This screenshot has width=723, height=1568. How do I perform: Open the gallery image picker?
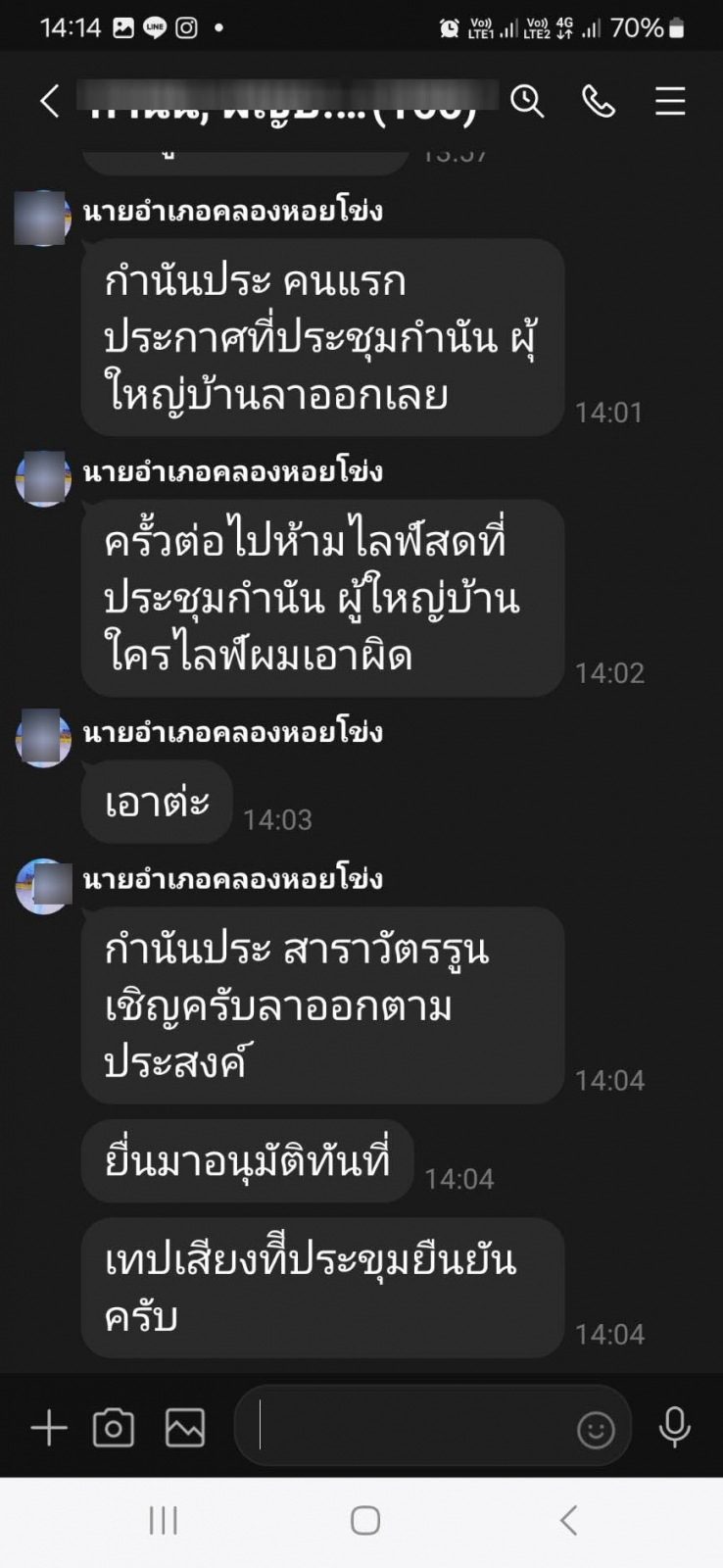185,1428
